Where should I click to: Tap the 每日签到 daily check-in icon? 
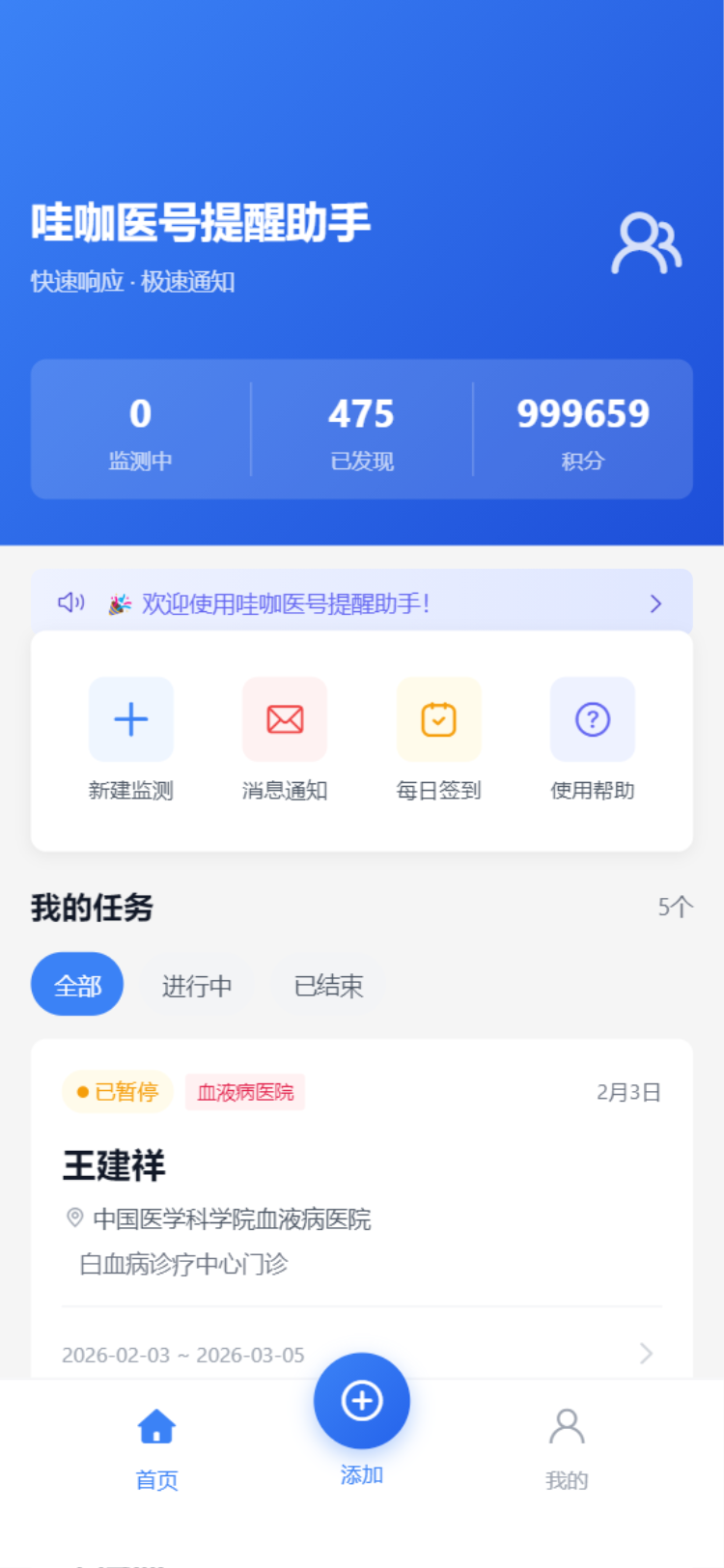[x=438, y=719]
